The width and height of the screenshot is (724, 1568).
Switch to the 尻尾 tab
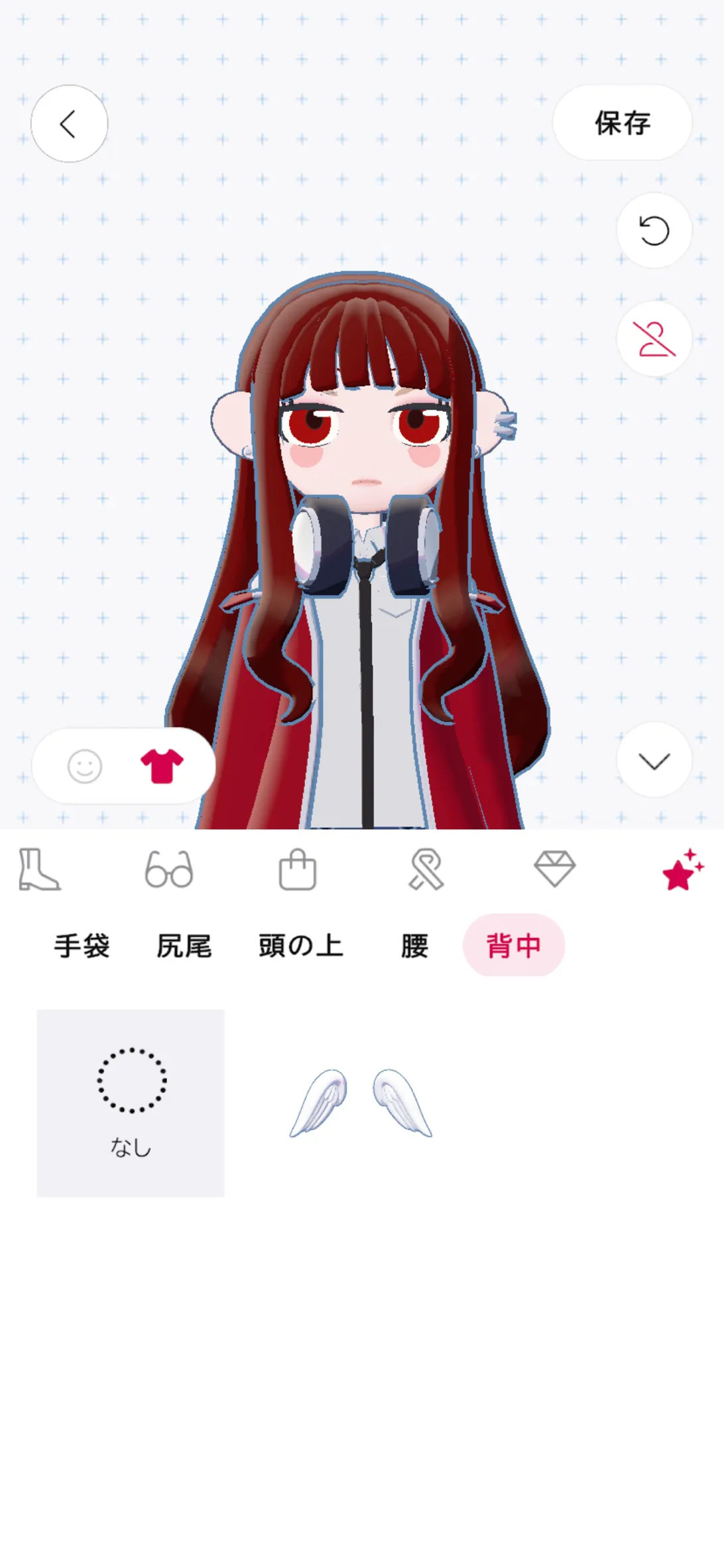click(184, 945)
